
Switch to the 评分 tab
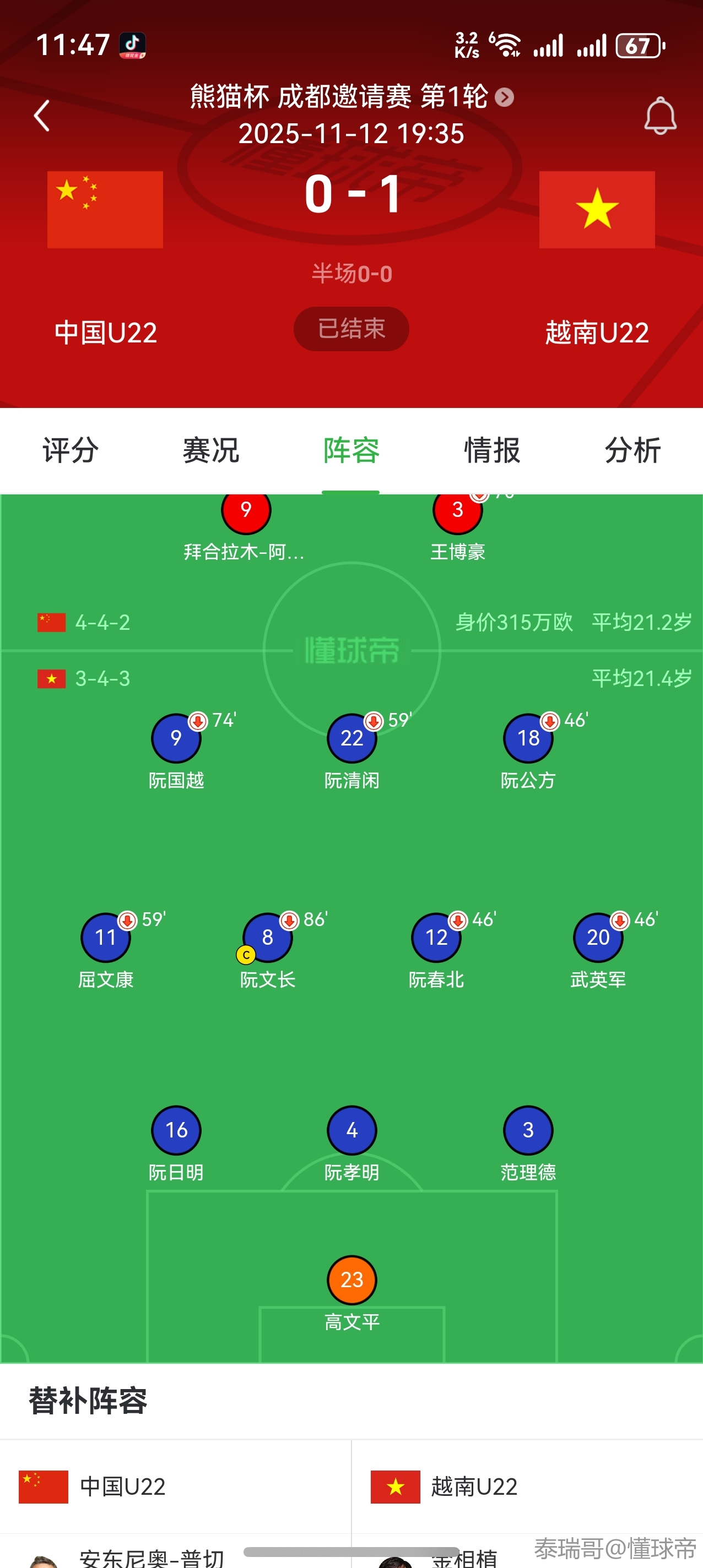(70, 450)
